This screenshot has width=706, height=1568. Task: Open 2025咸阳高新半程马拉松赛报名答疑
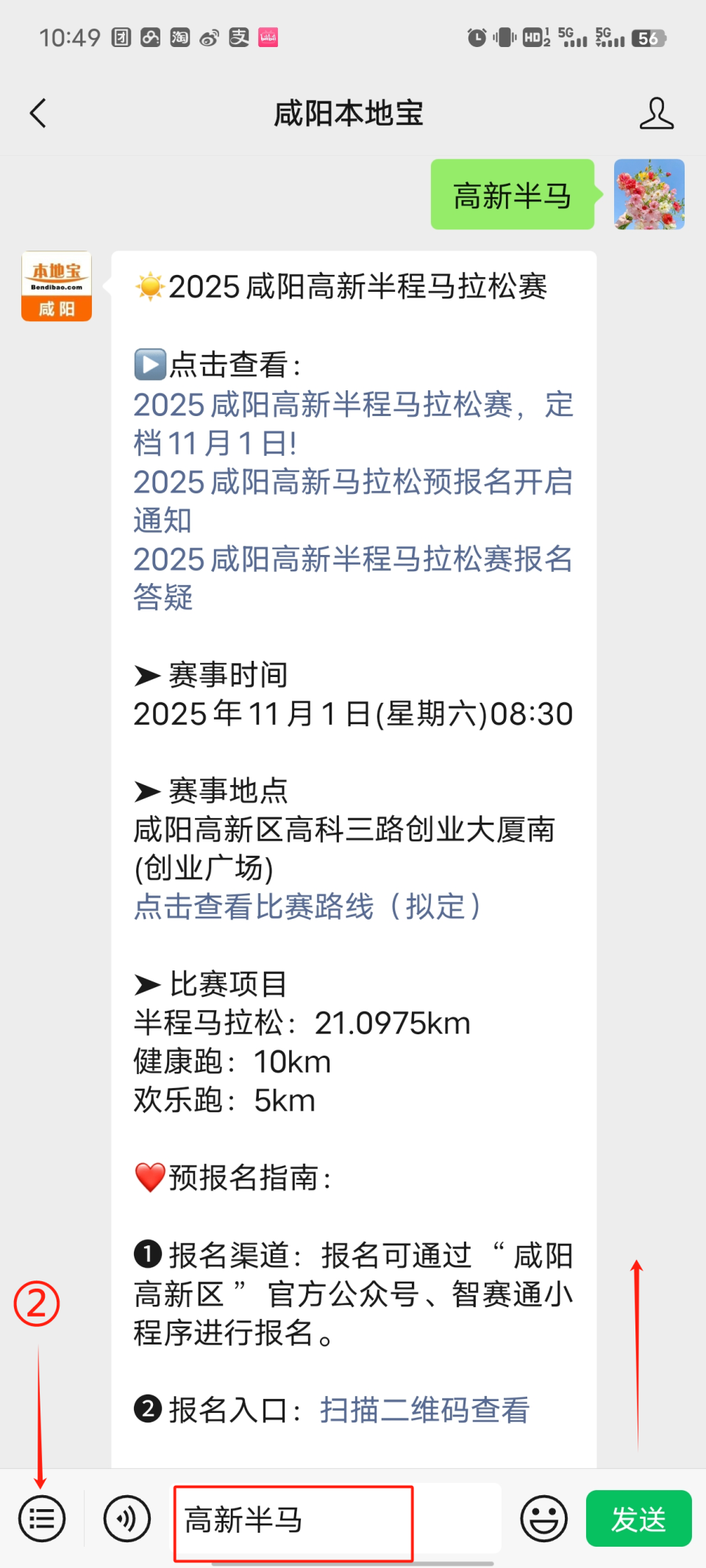click(353, 578)
